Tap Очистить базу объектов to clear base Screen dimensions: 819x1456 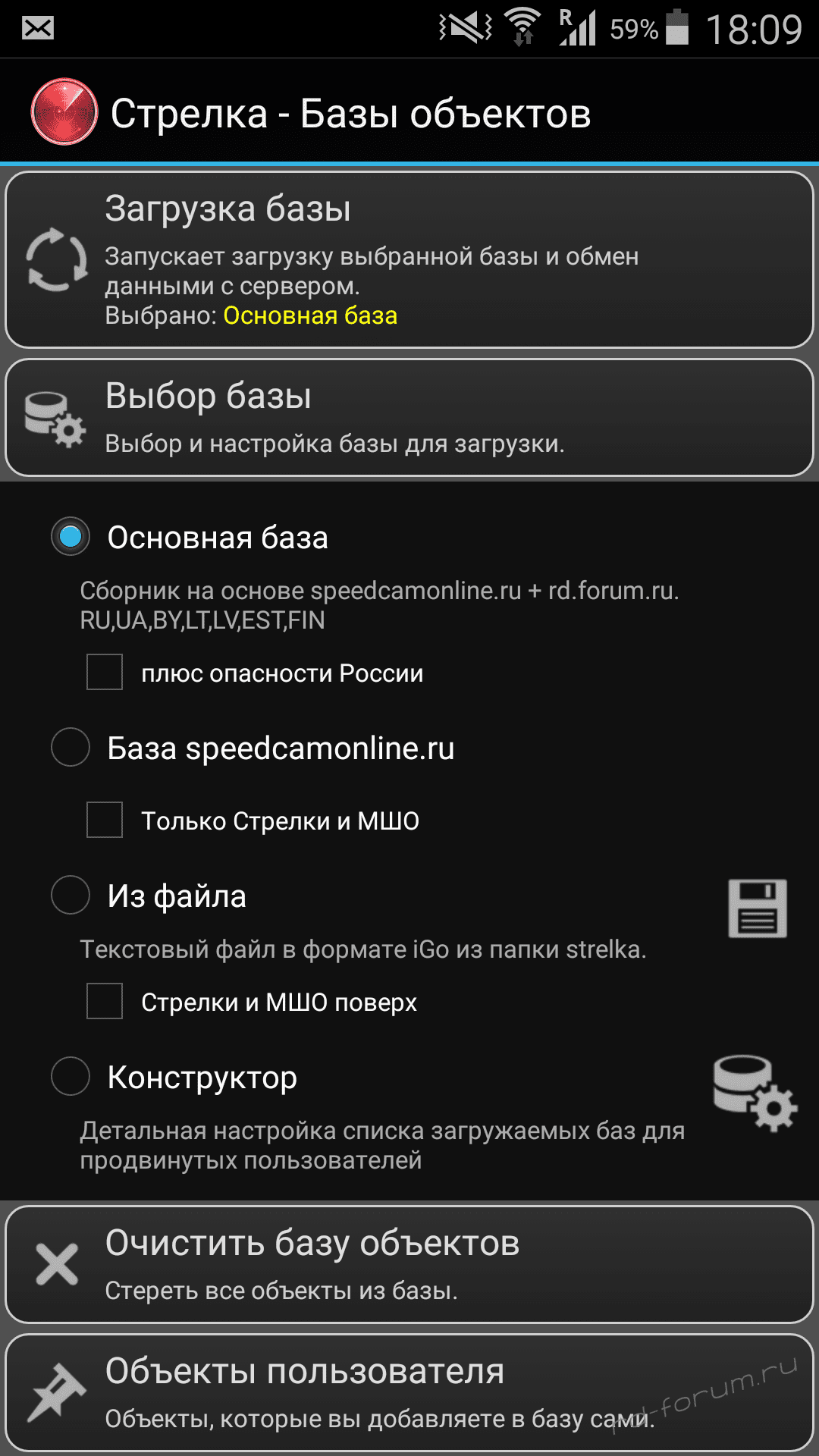point(409,1264)
